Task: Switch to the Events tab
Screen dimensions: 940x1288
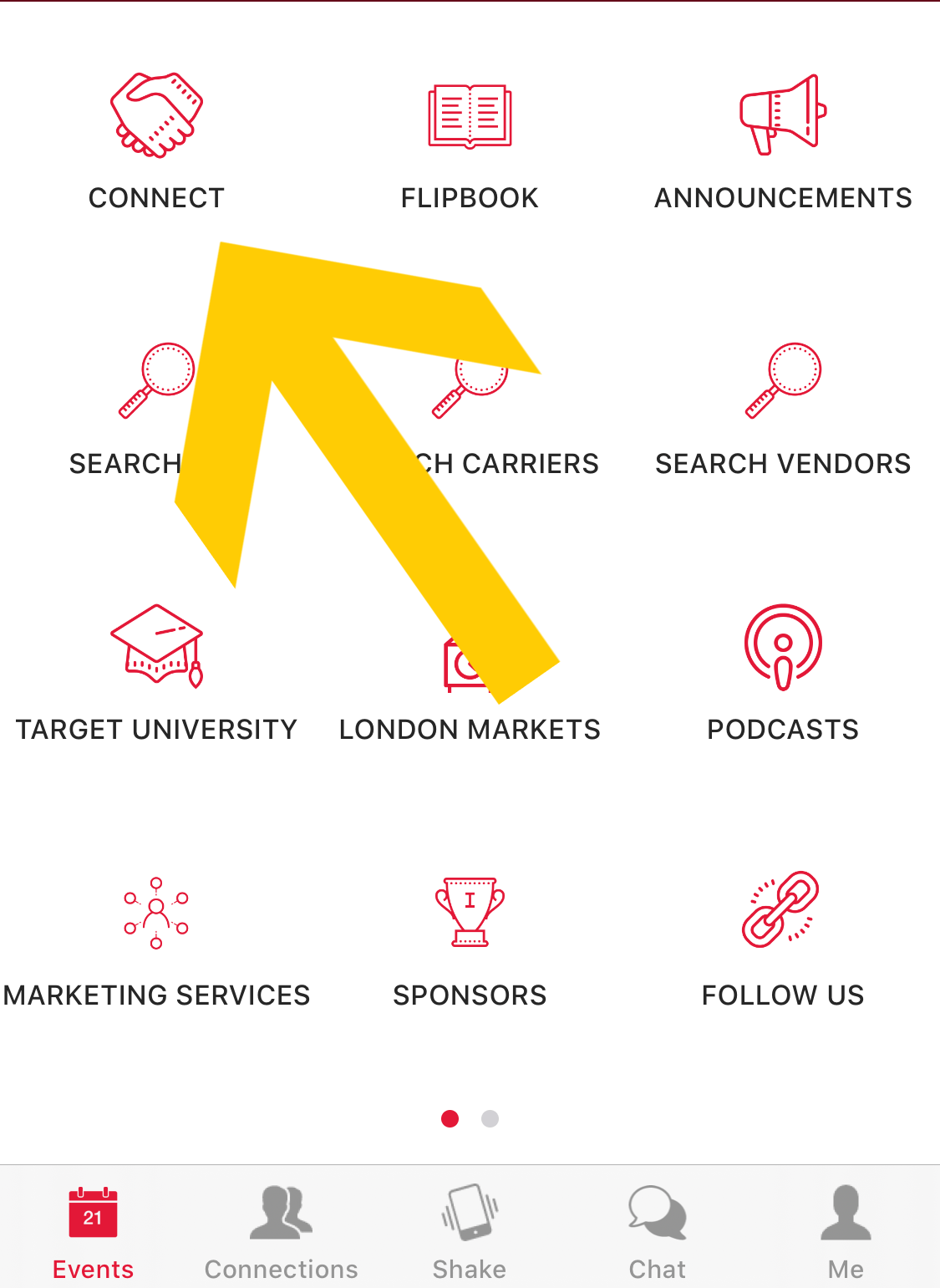Action: click(x=93, y=1231)
